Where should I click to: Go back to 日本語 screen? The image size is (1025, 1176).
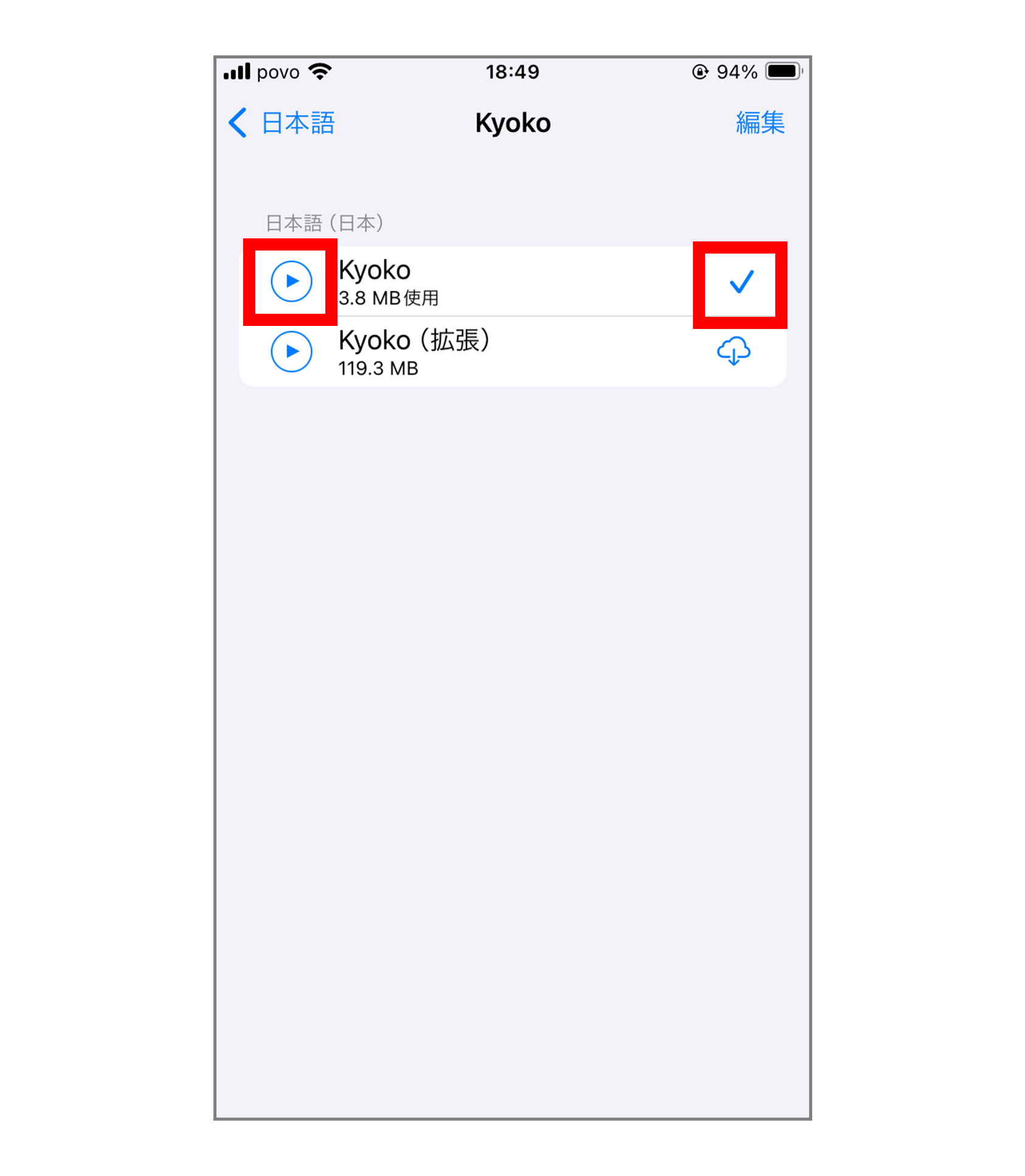pos(281,123)
